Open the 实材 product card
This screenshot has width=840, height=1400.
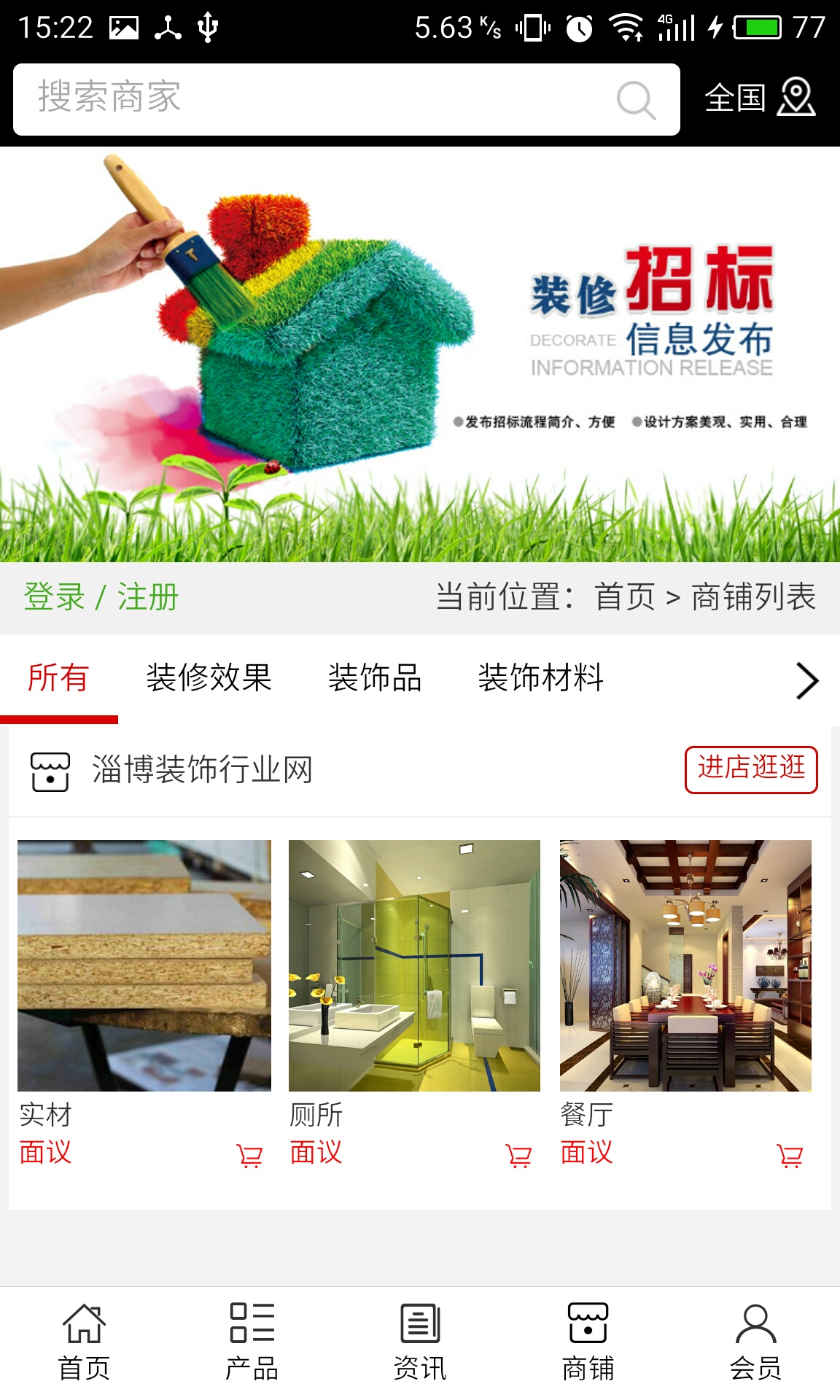pyautogui.click(x=144, y=965)
